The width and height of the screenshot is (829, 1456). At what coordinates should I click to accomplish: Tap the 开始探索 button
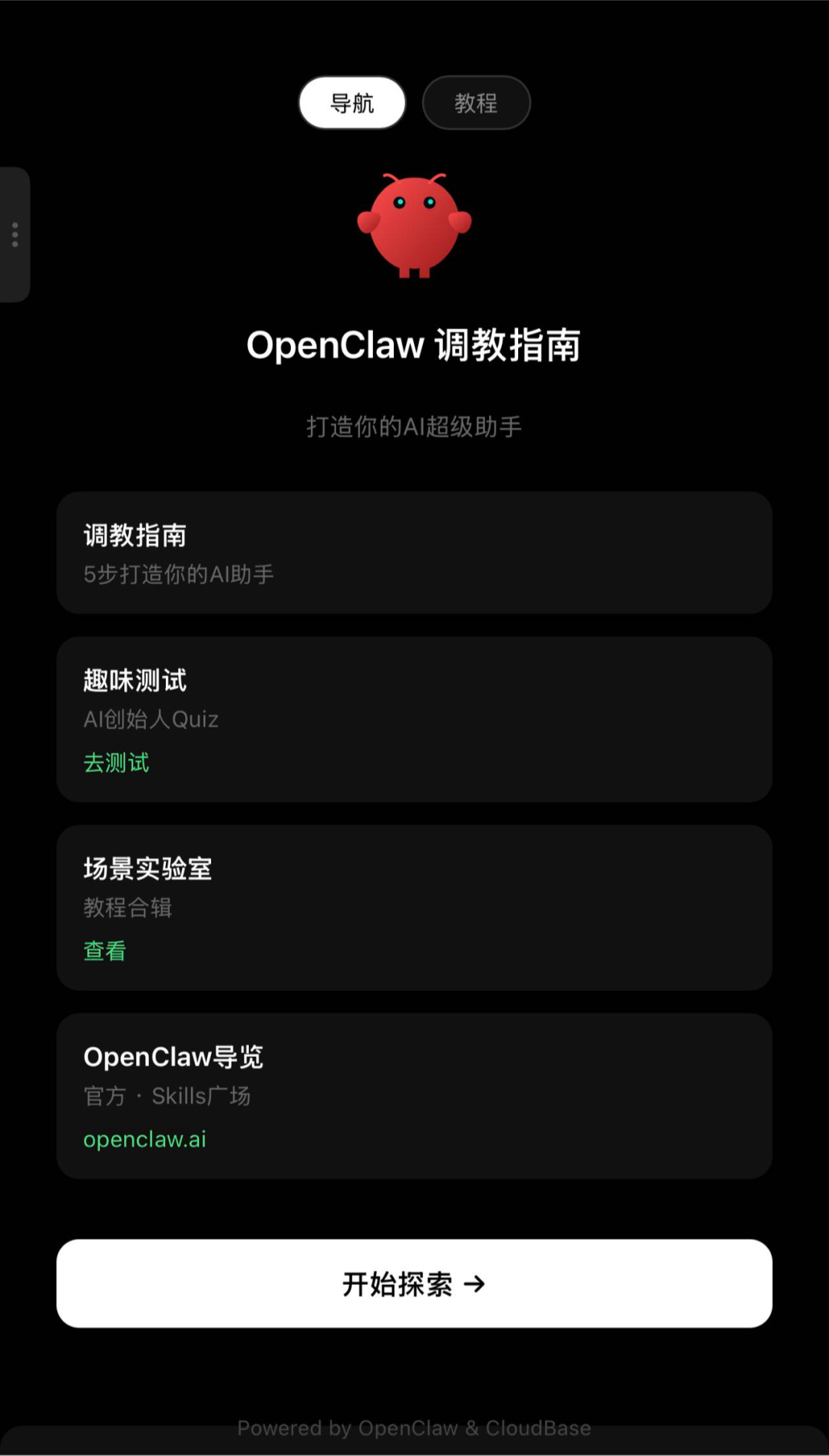tap(414, 1283)
